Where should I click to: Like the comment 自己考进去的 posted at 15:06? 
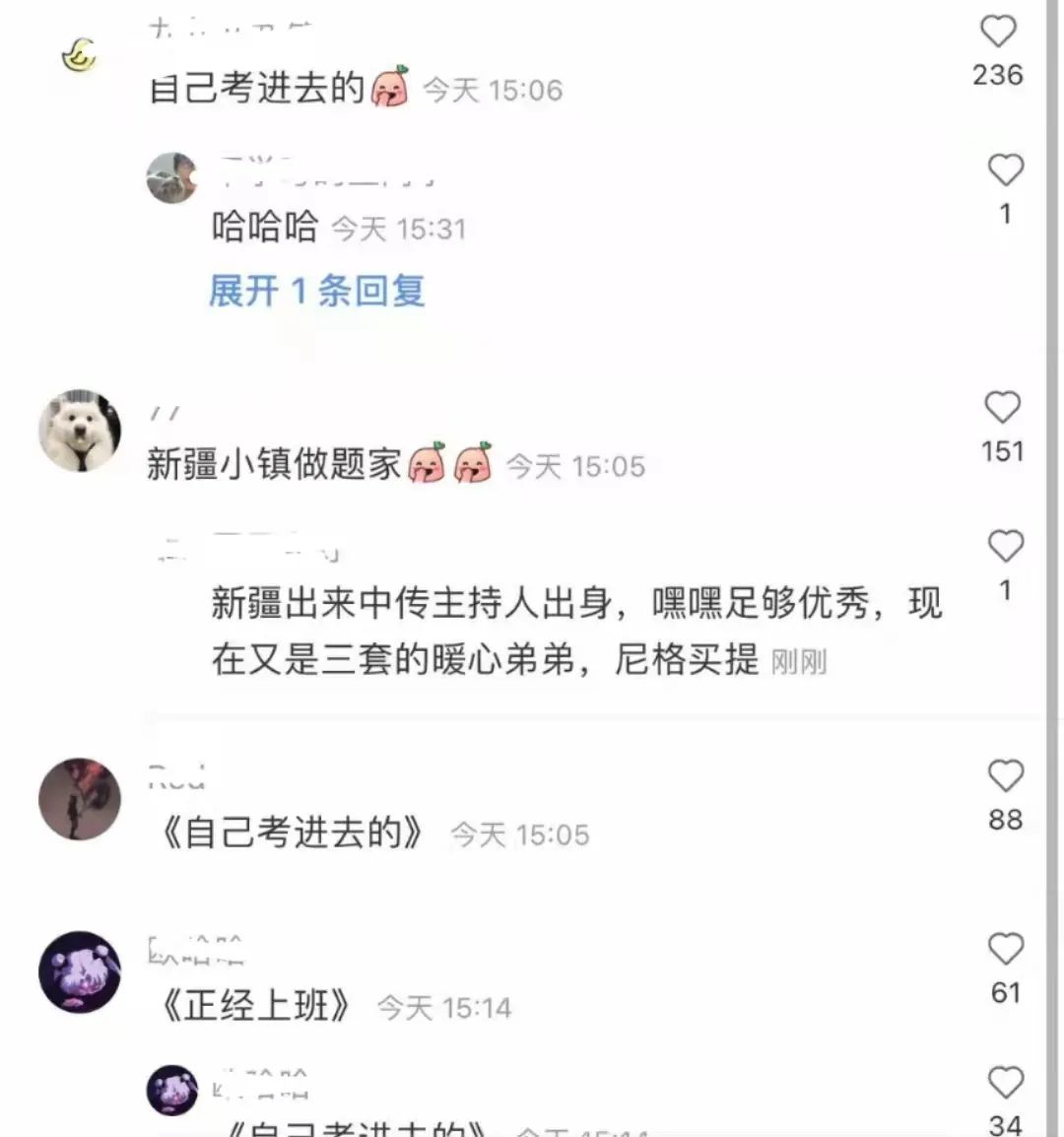click(998, 32)
